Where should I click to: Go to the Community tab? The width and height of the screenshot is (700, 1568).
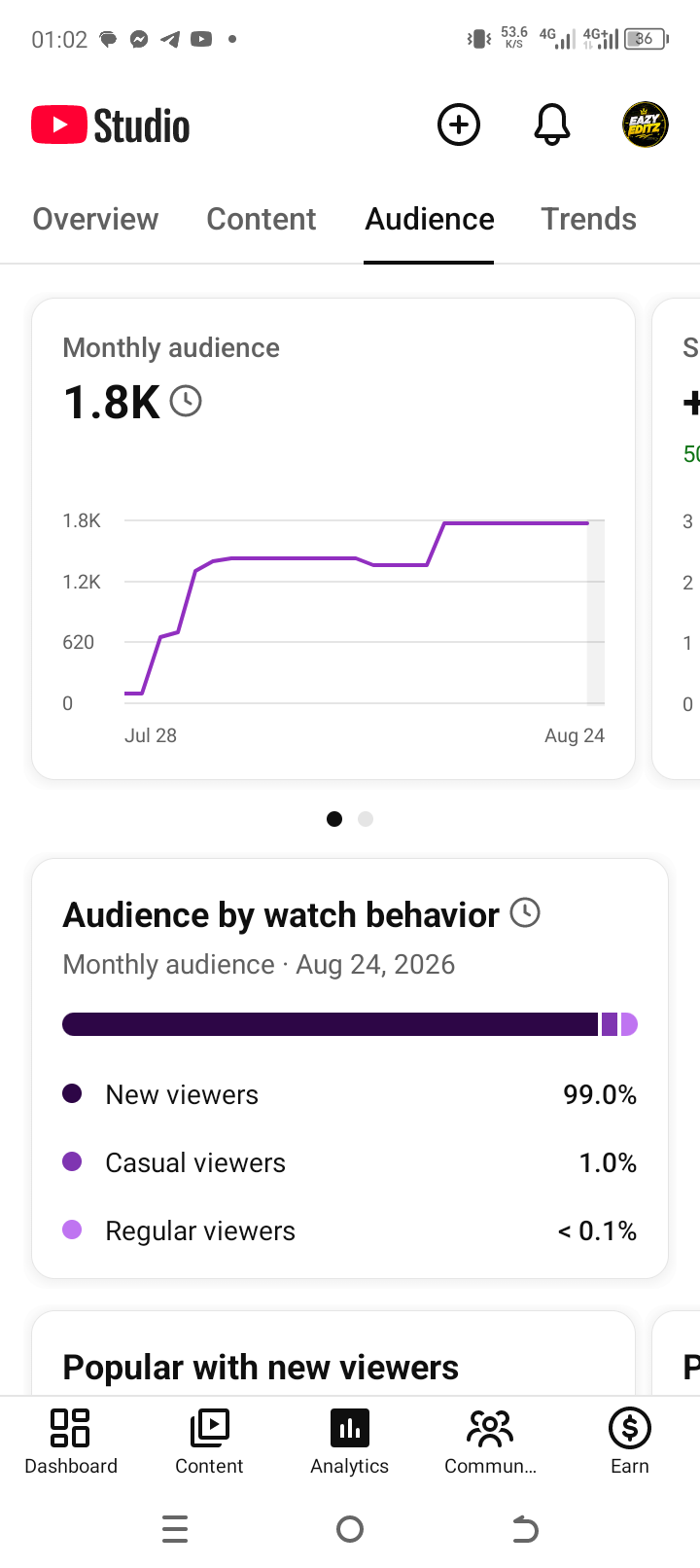point(490,1443)
